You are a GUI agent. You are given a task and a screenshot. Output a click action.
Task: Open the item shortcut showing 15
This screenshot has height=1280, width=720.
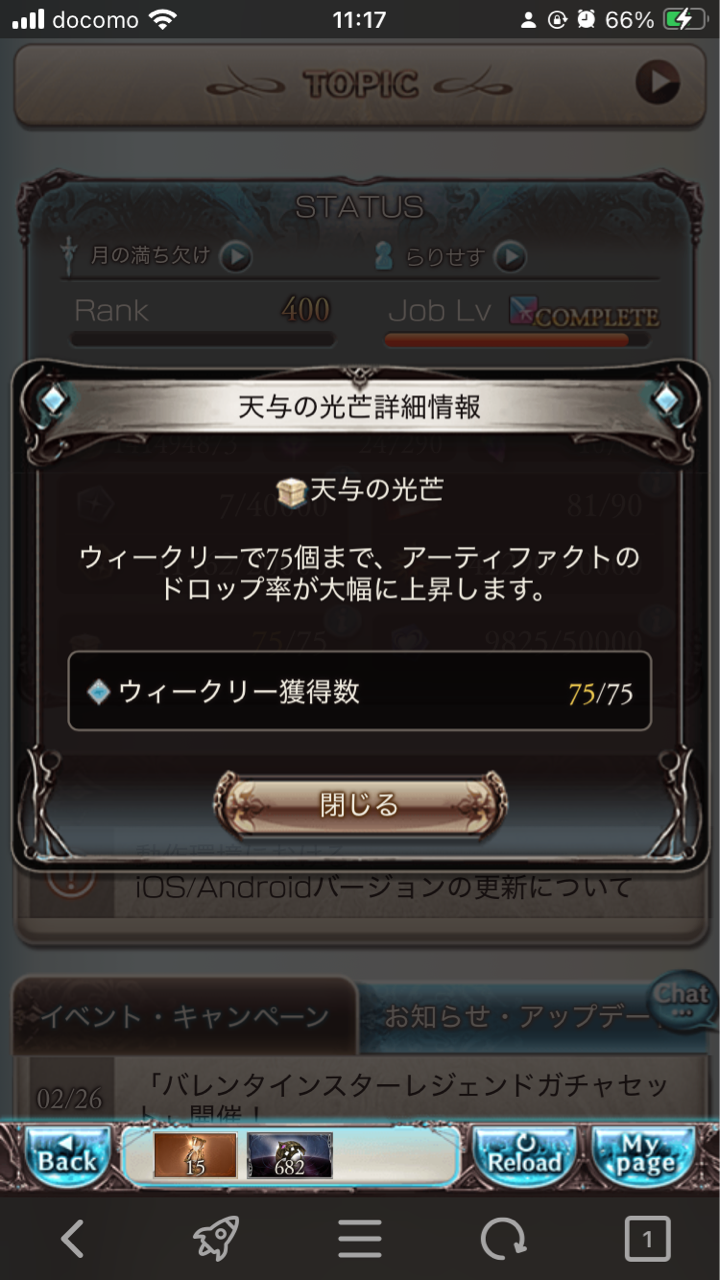[x=195, y=1155]
